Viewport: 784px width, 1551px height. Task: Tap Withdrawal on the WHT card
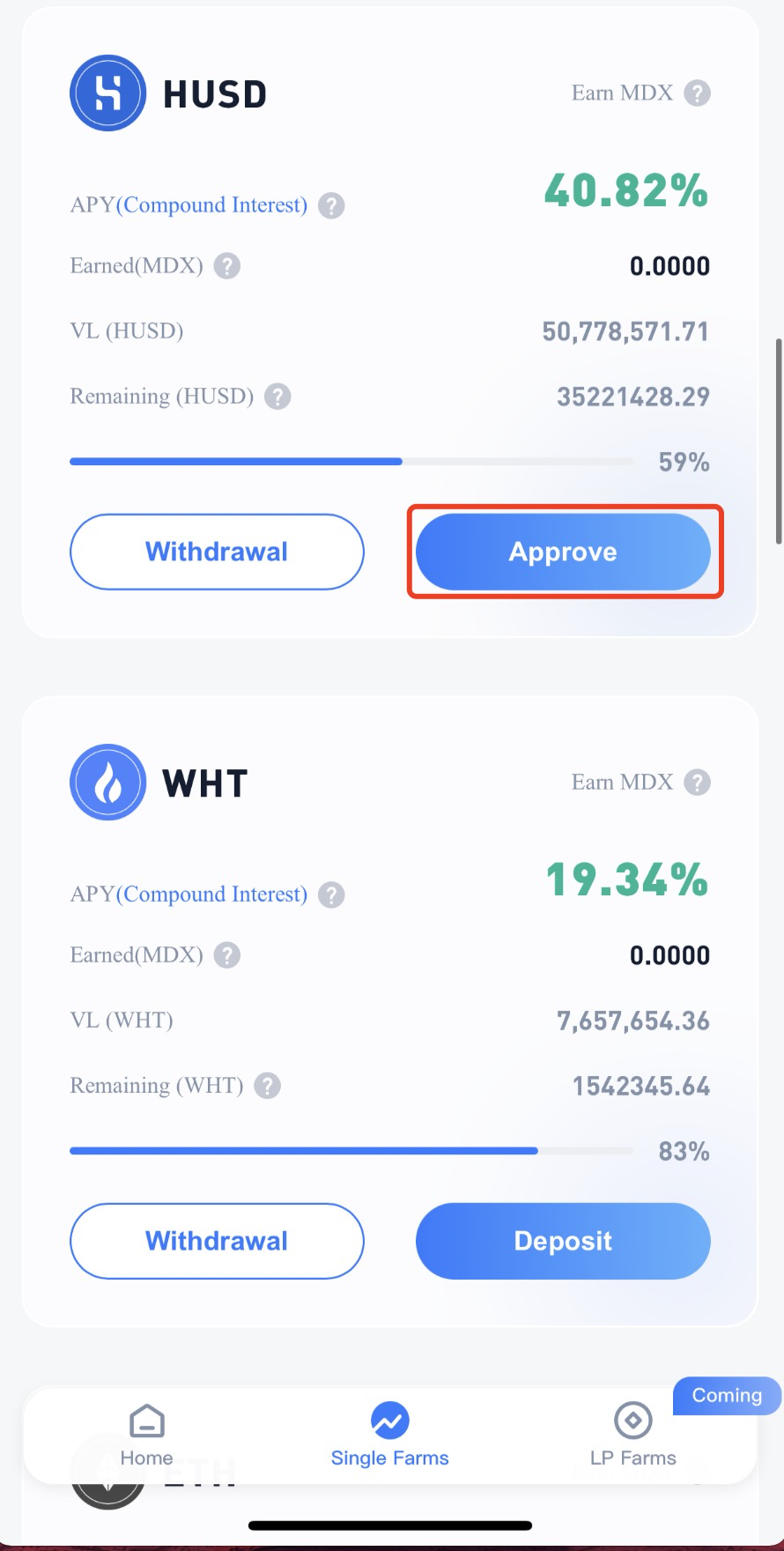pos(217,1241)
